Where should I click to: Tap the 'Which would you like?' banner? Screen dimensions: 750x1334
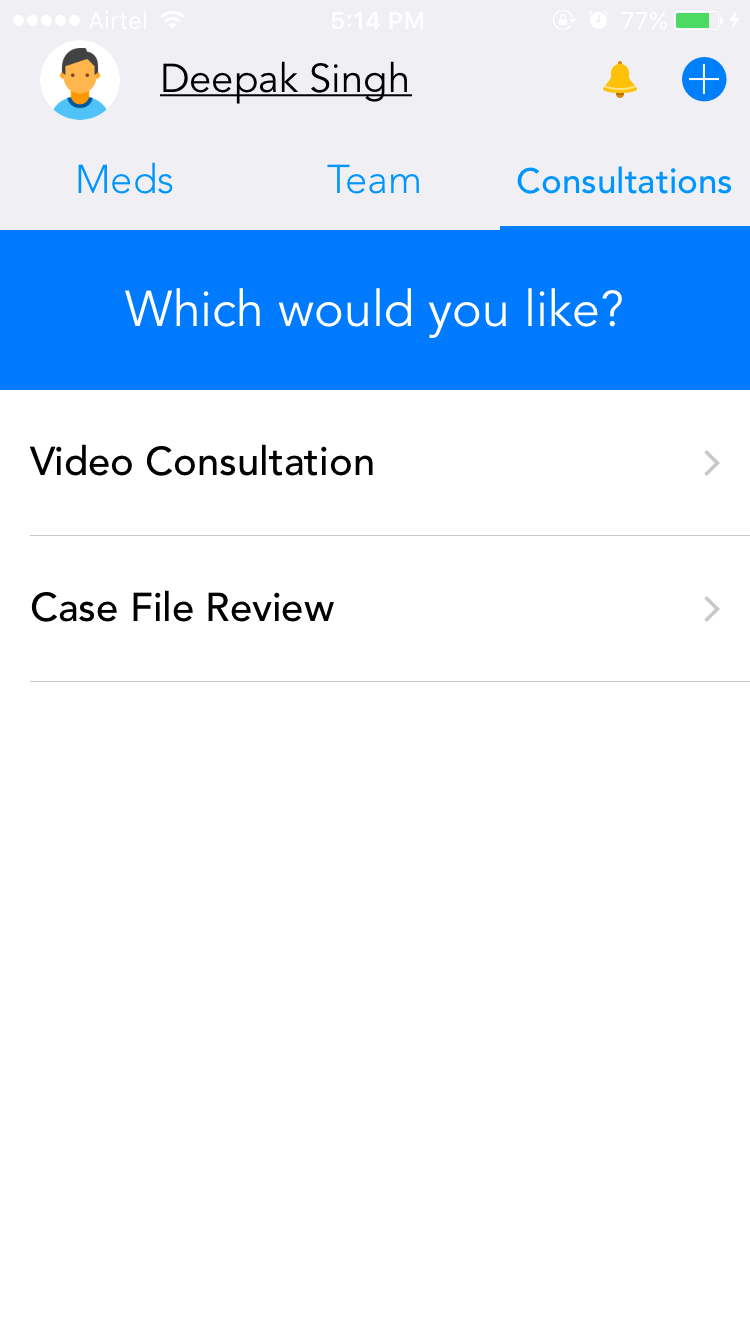coord(375,309)
